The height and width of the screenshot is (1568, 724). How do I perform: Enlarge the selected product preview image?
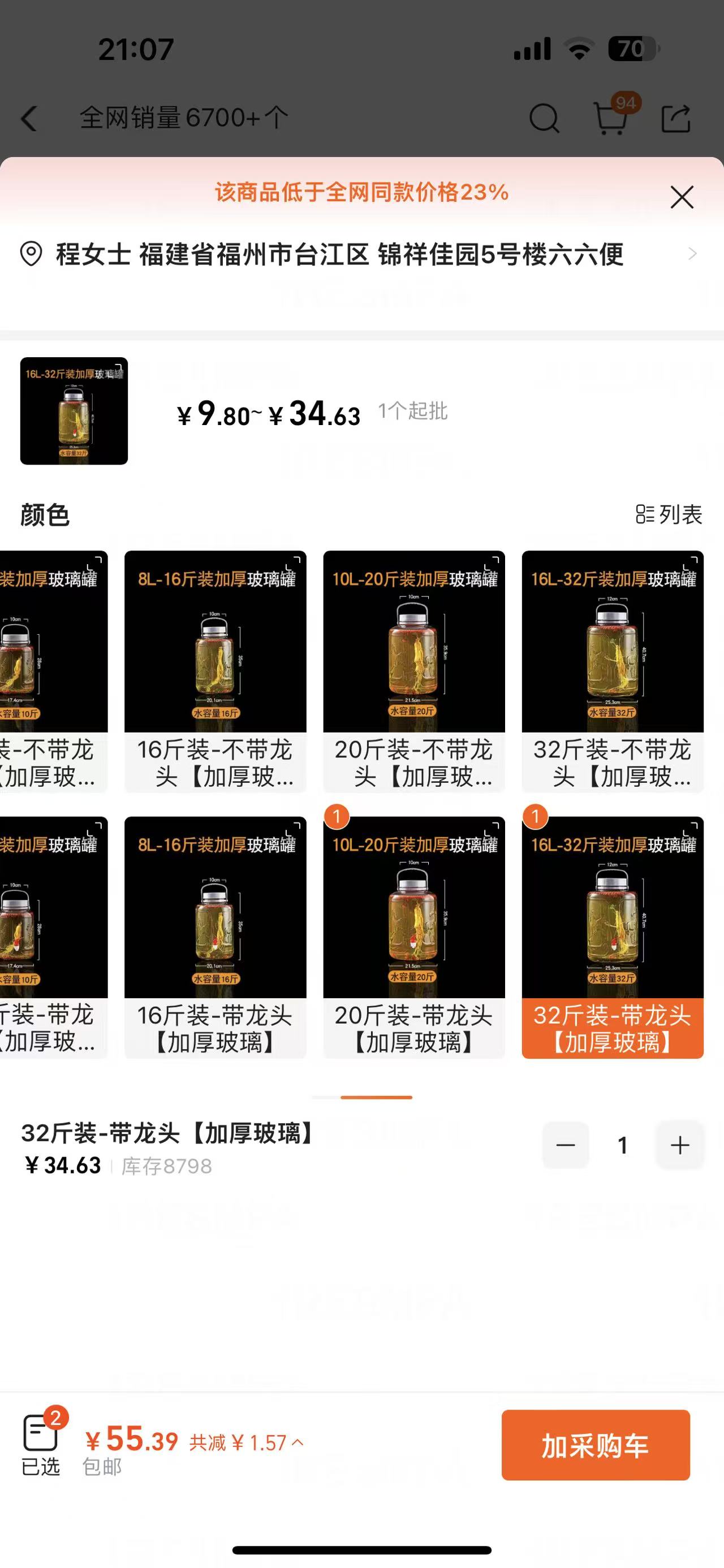tap(74, 411)
